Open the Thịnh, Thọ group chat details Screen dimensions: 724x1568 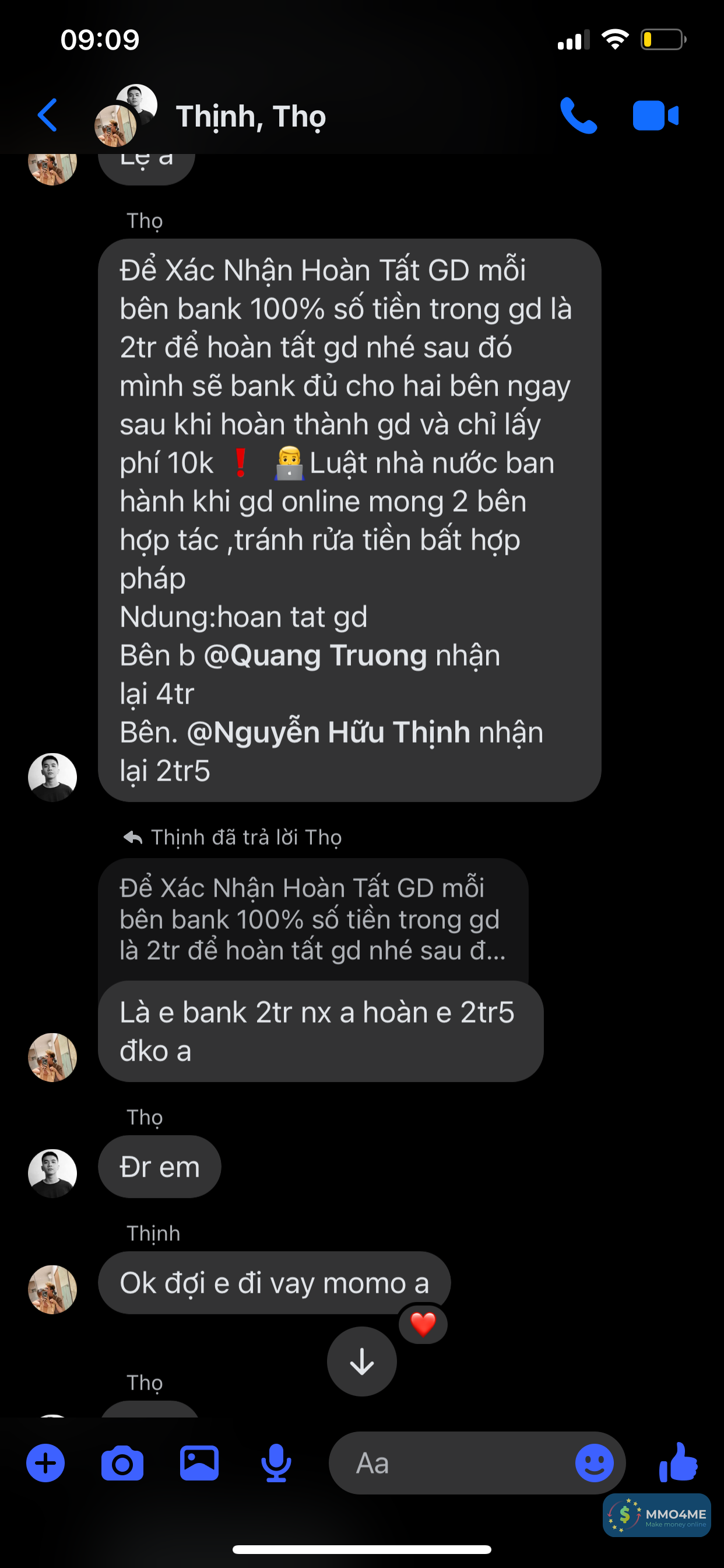(251, 116)
